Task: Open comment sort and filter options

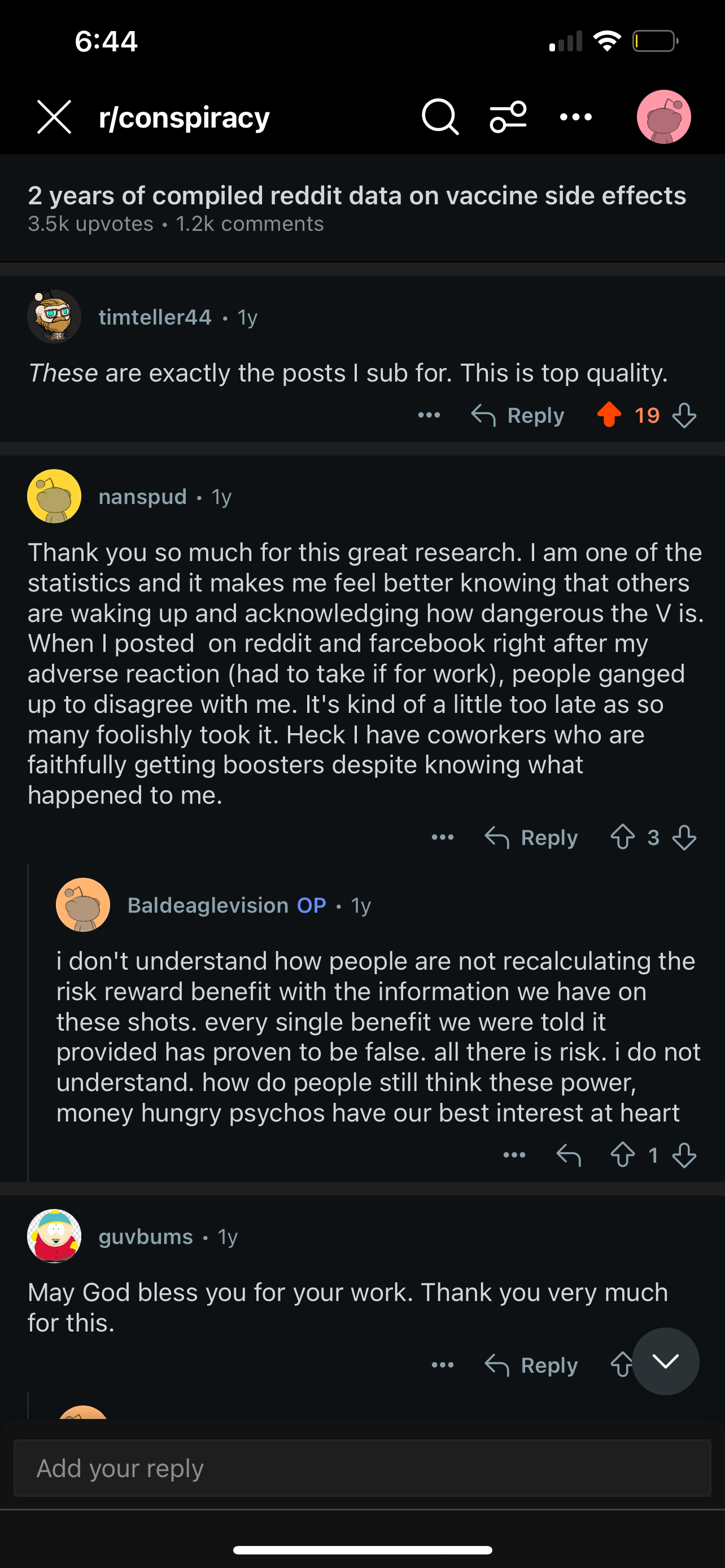Action: tap(508, 117)
